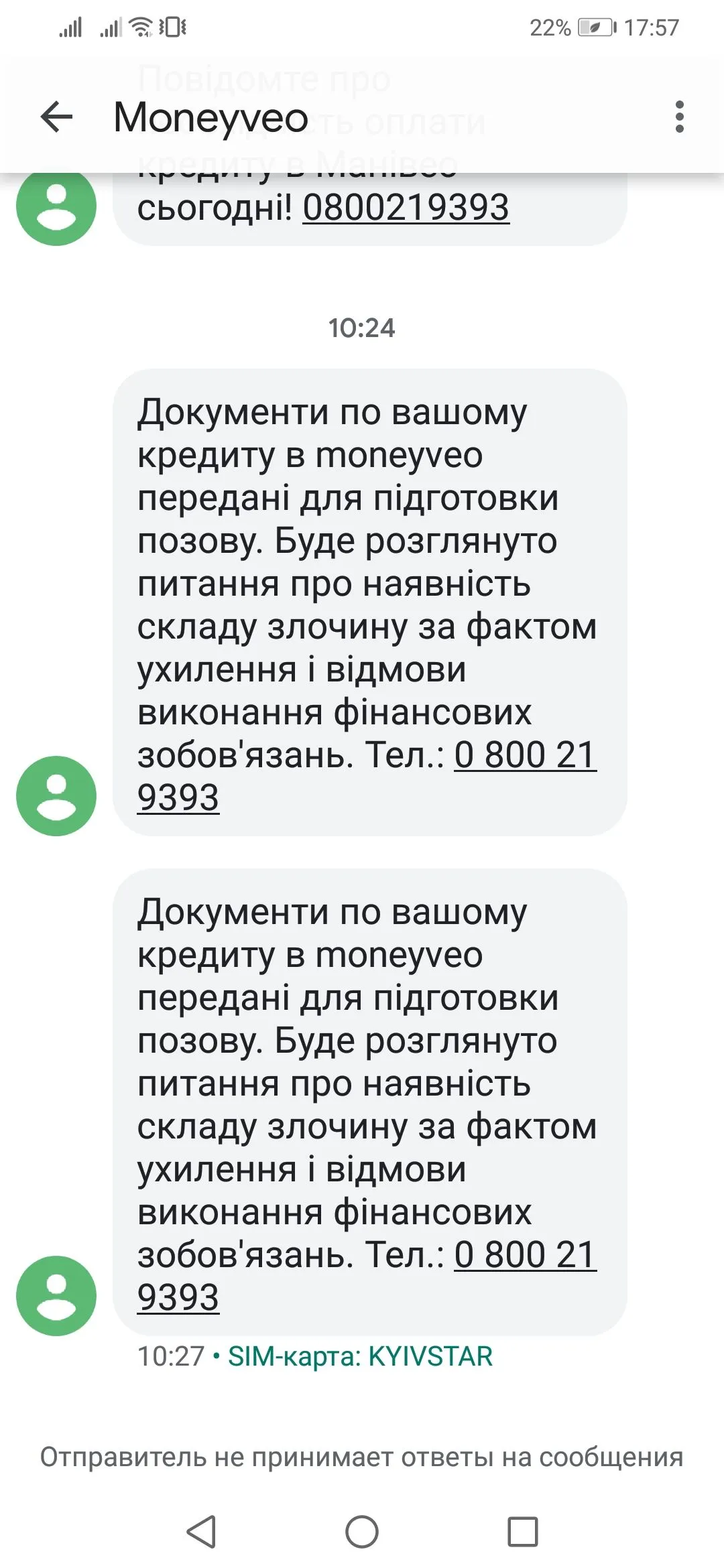The image size is (724, 1568).
Task: Tap phone link in the 10:27 message
Action: [525, 1255]
